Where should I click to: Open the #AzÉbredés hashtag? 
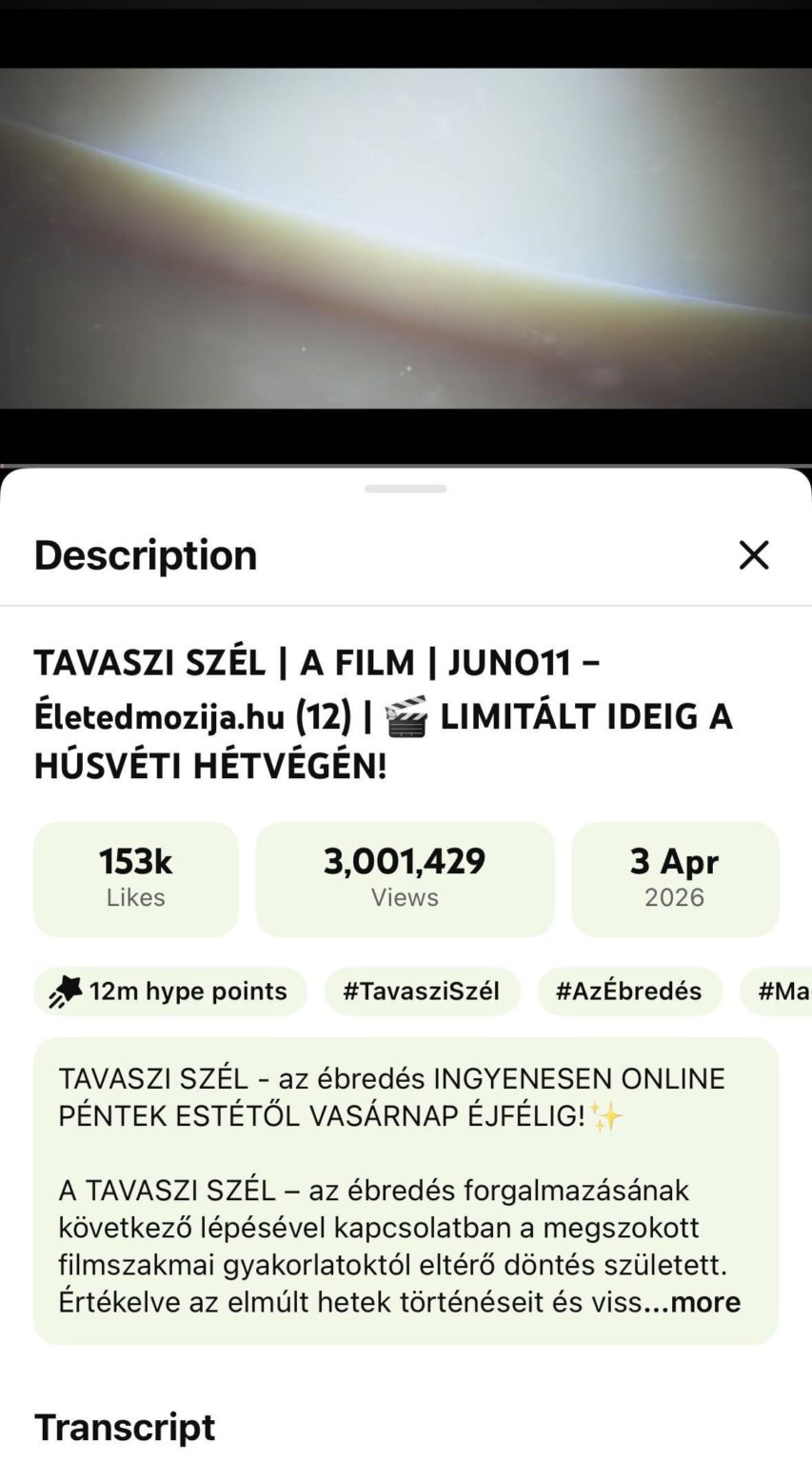click(629, 991)
